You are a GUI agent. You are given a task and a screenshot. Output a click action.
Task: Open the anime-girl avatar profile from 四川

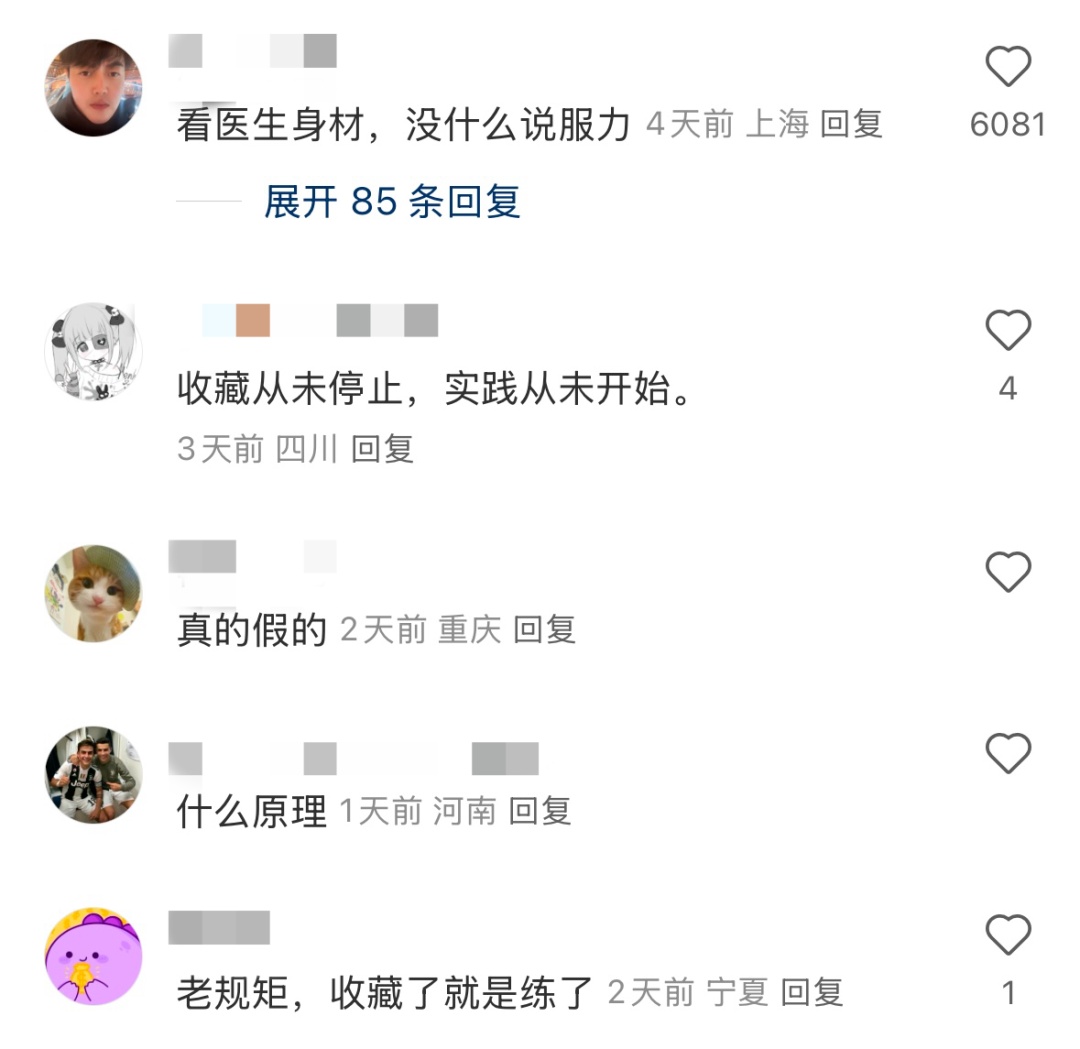click(x=94, y=351)
